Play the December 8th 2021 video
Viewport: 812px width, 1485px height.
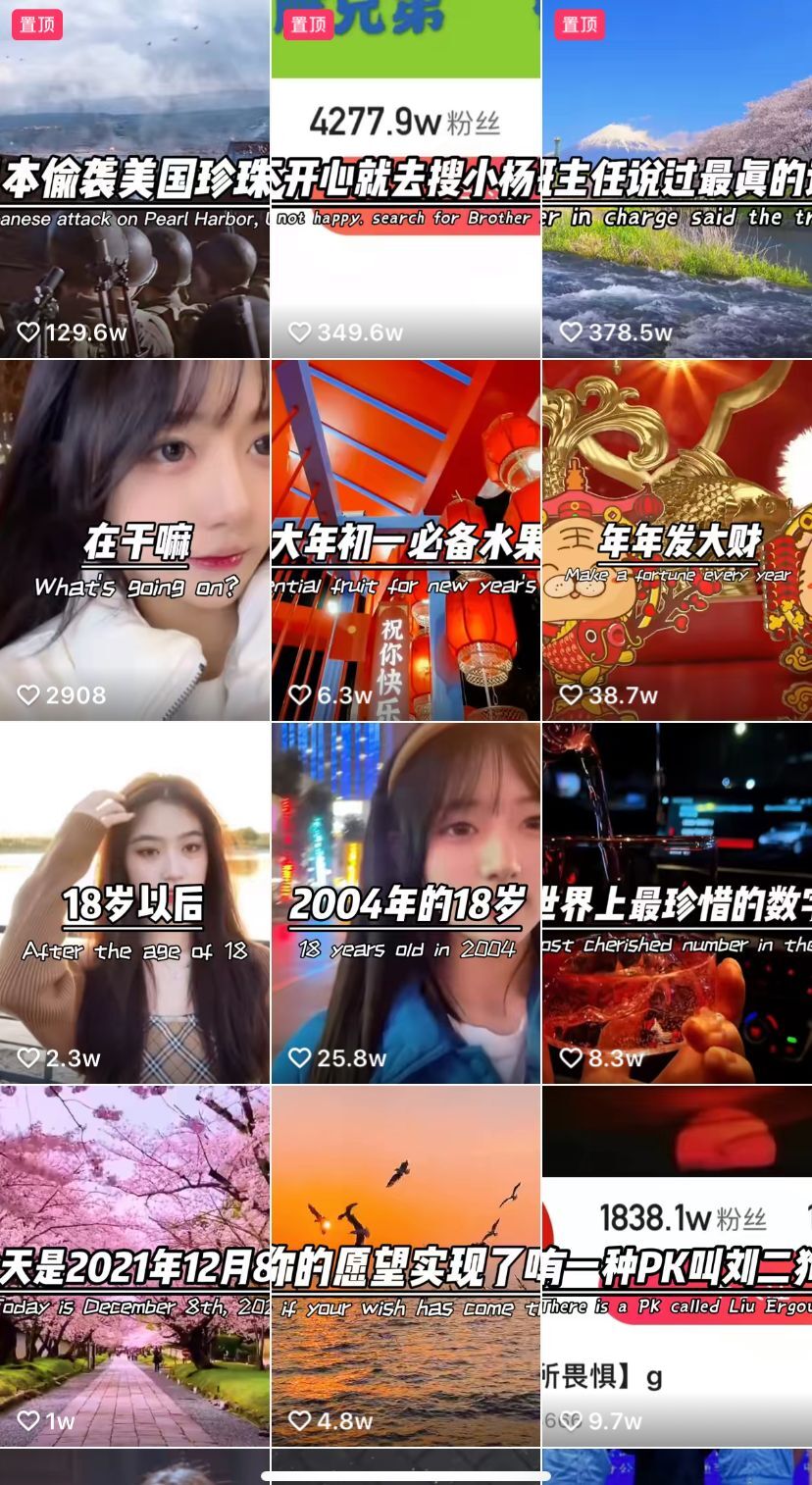click(x=134, y=1265)
